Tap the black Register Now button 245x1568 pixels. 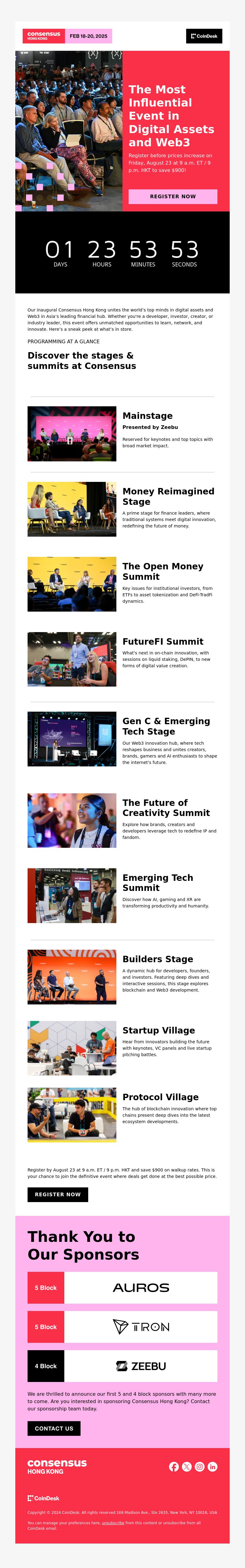[x=57, y=1194]
